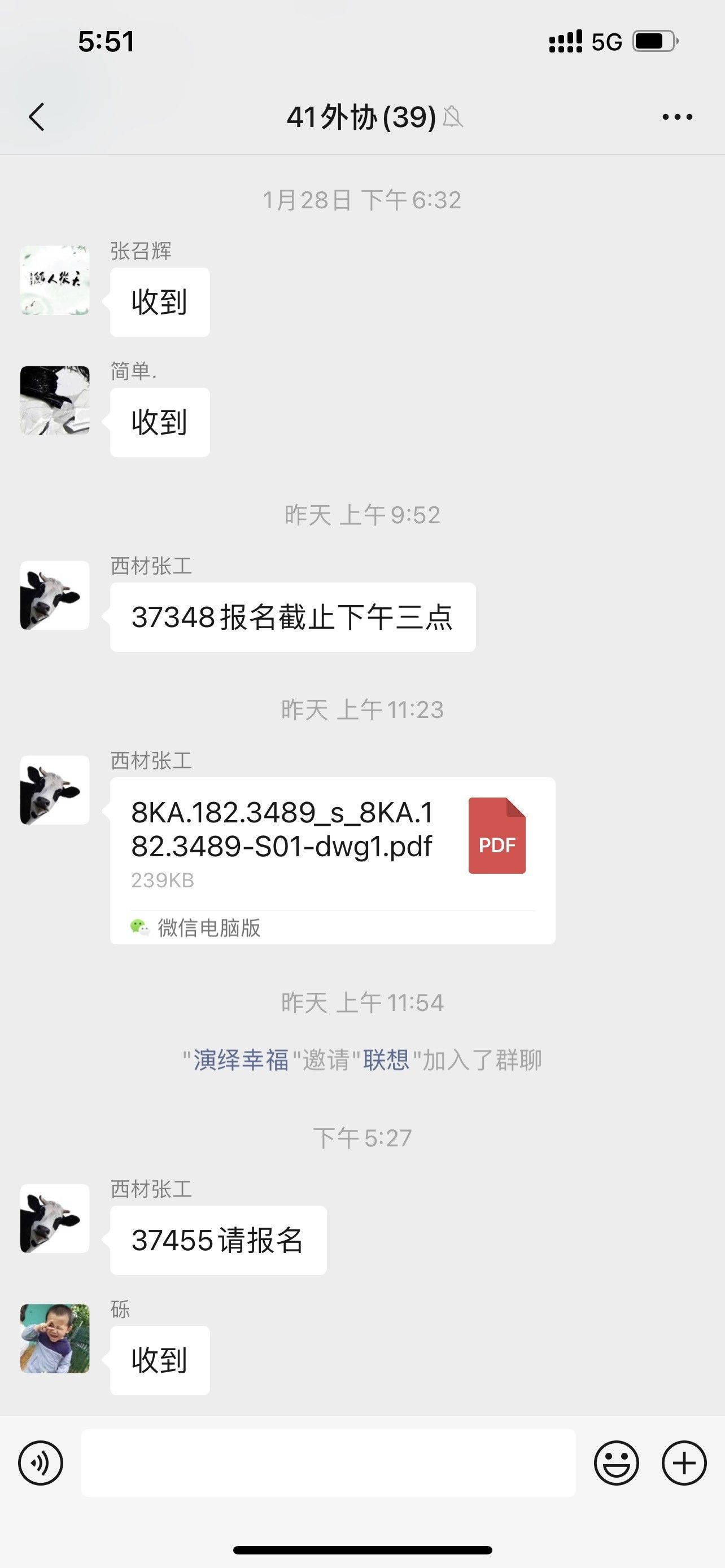Go back to the chat list

tap(37, 116)
